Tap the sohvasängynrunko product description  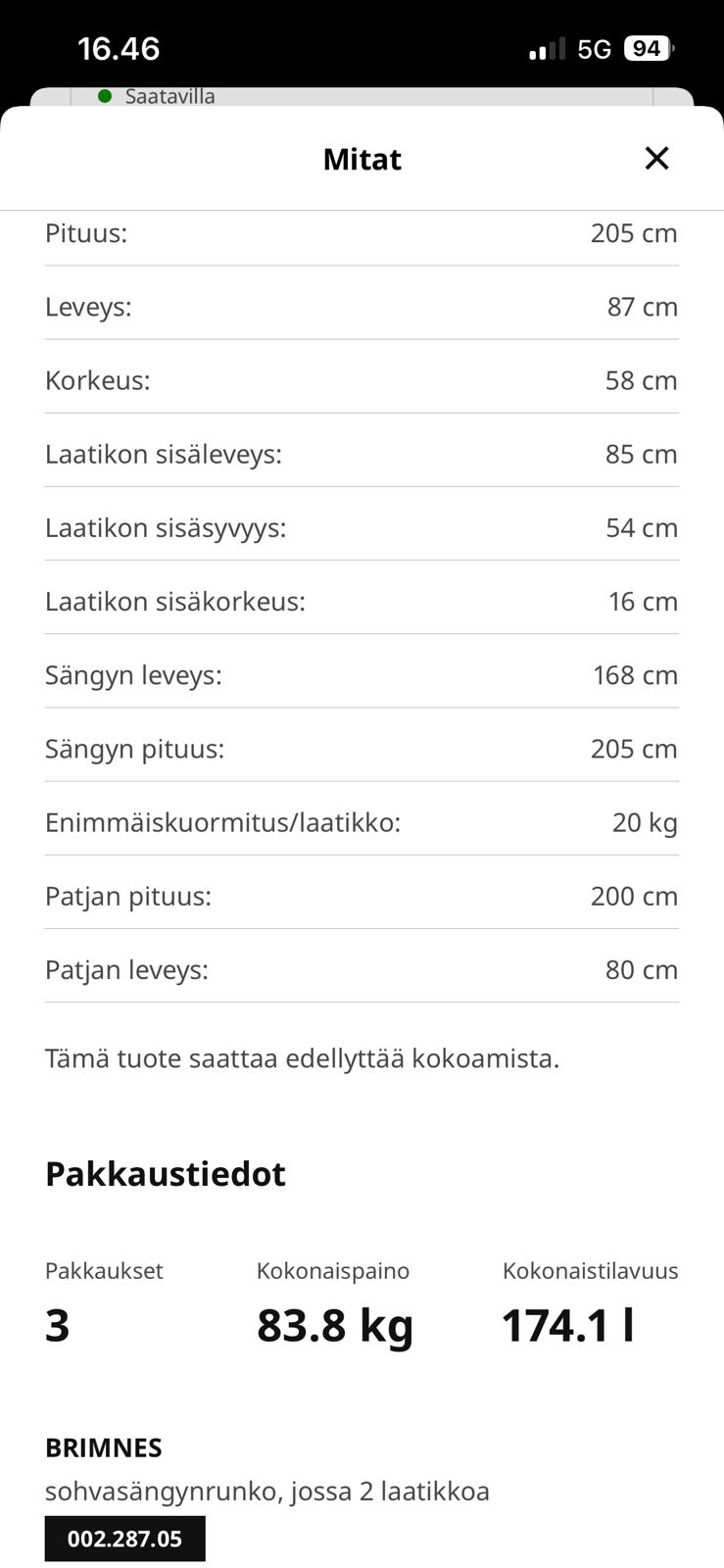(x=267, y=1492)
